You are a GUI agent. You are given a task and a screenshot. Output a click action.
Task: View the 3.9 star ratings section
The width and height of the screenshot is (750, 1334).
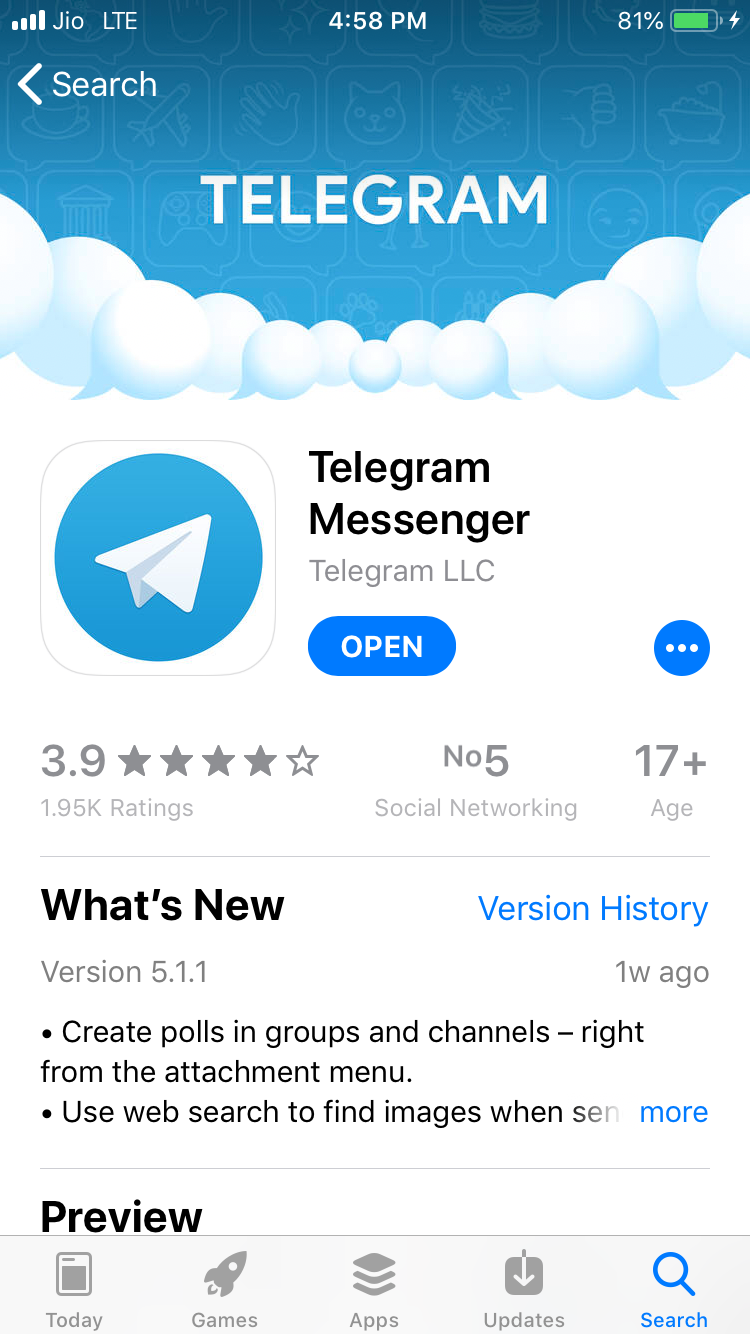tap(180, 780)
